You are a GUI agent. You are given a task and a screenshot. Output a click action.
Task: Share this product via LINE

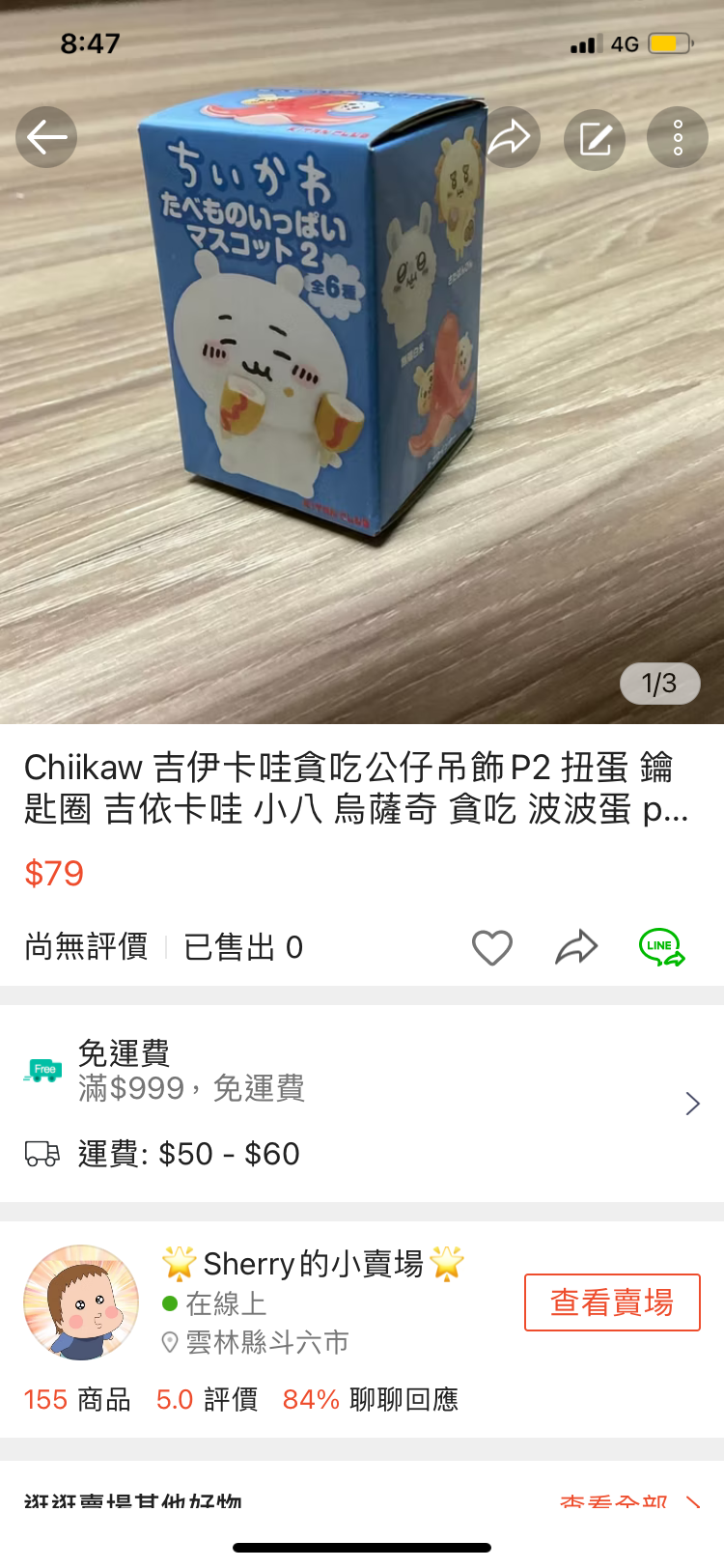[x=662, y=948]
